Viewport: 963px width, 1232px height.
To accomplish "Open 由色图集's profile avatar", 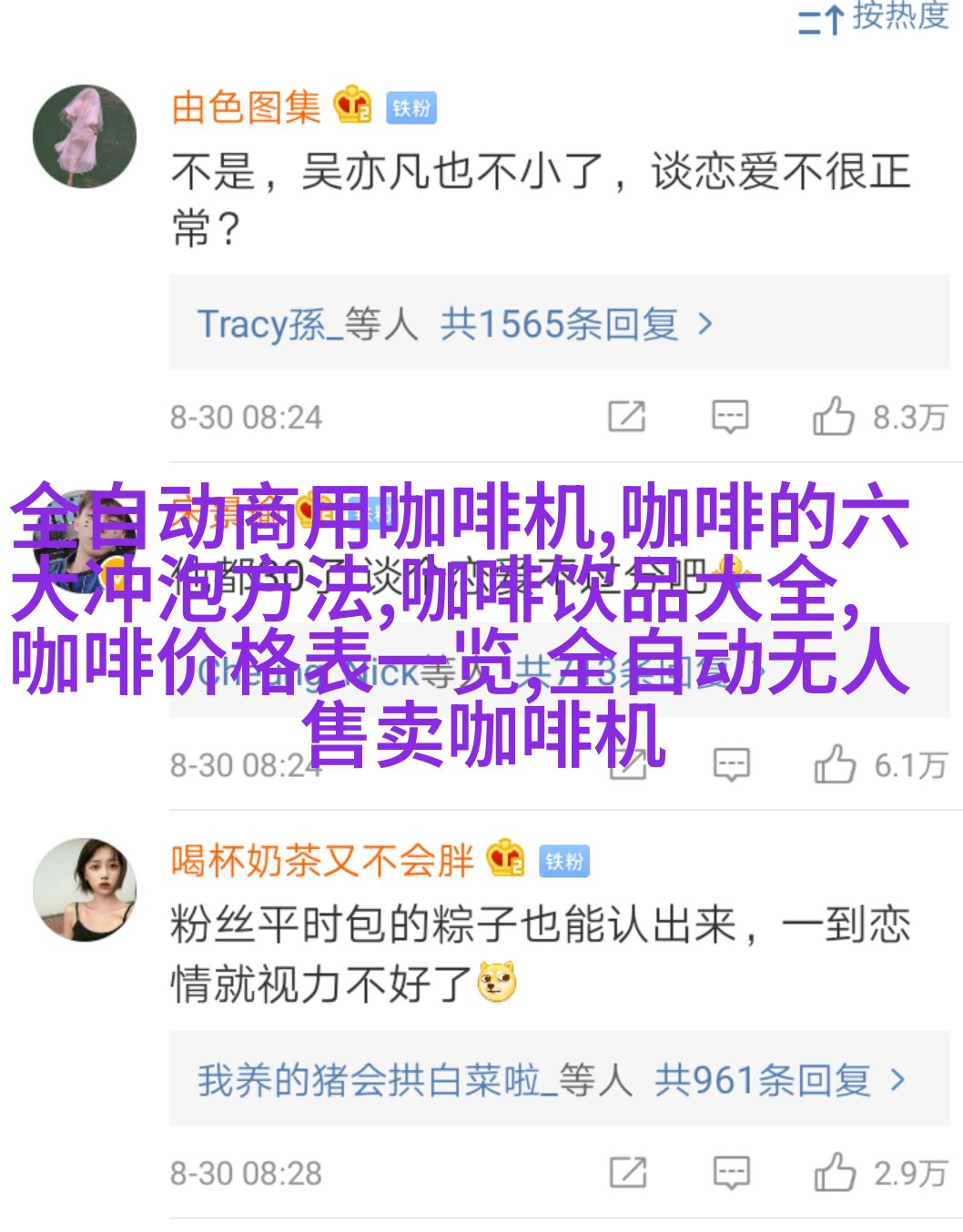I will 85,136.
